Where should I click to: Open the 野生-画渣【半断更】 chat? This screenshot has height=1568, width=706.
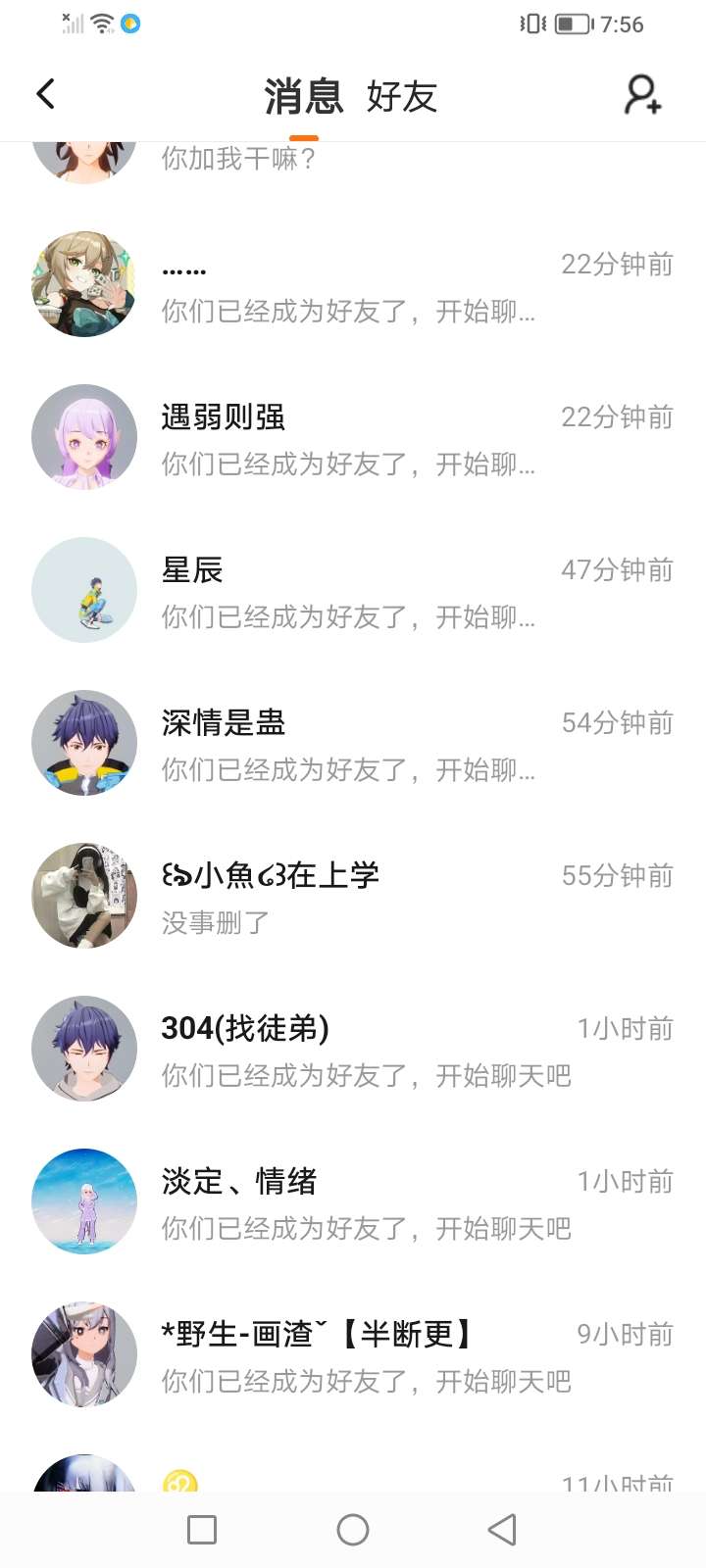coord(353,1355)
